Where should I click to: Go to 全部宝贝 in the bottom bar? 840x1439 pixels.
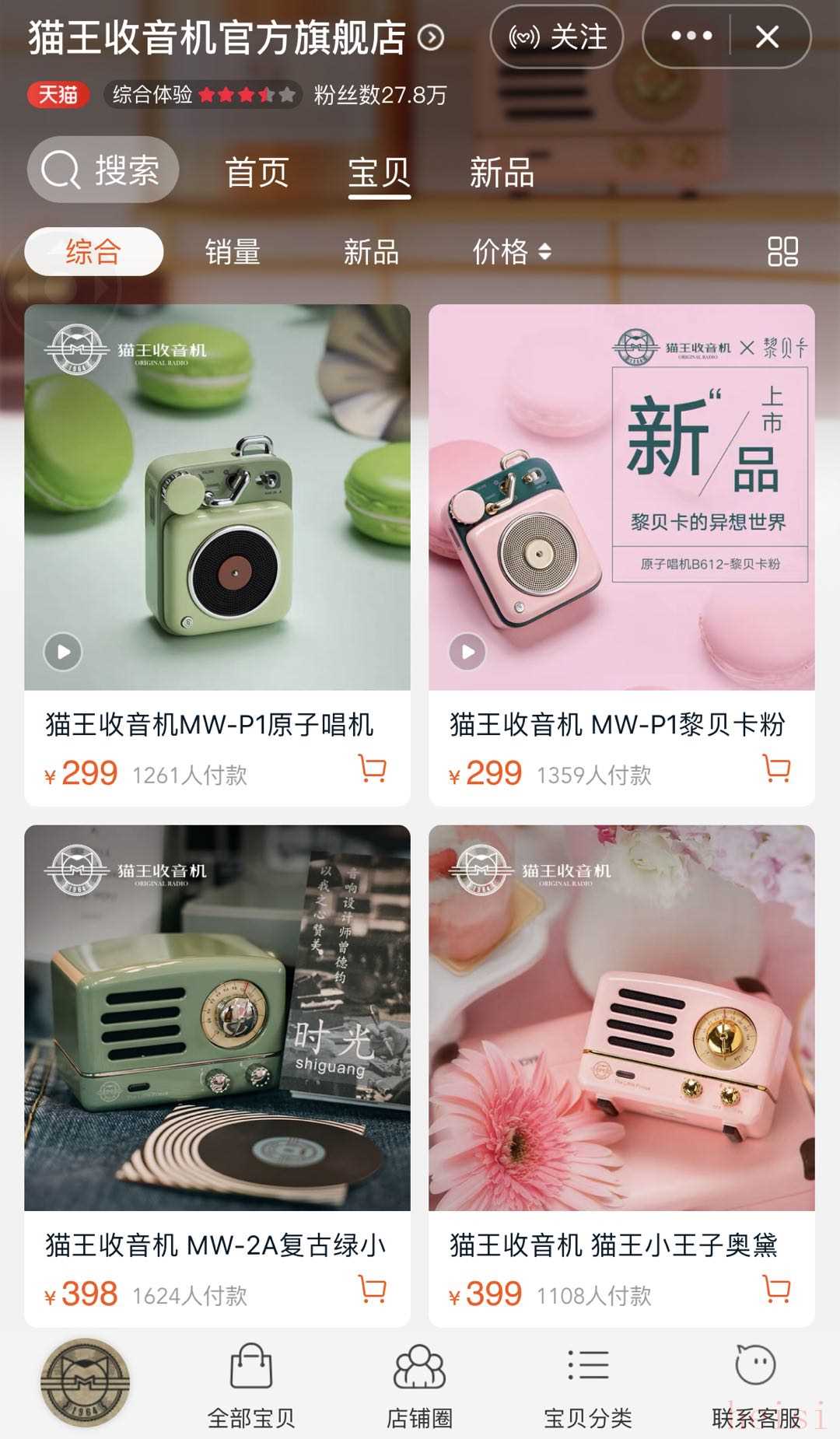point(251,1386)
